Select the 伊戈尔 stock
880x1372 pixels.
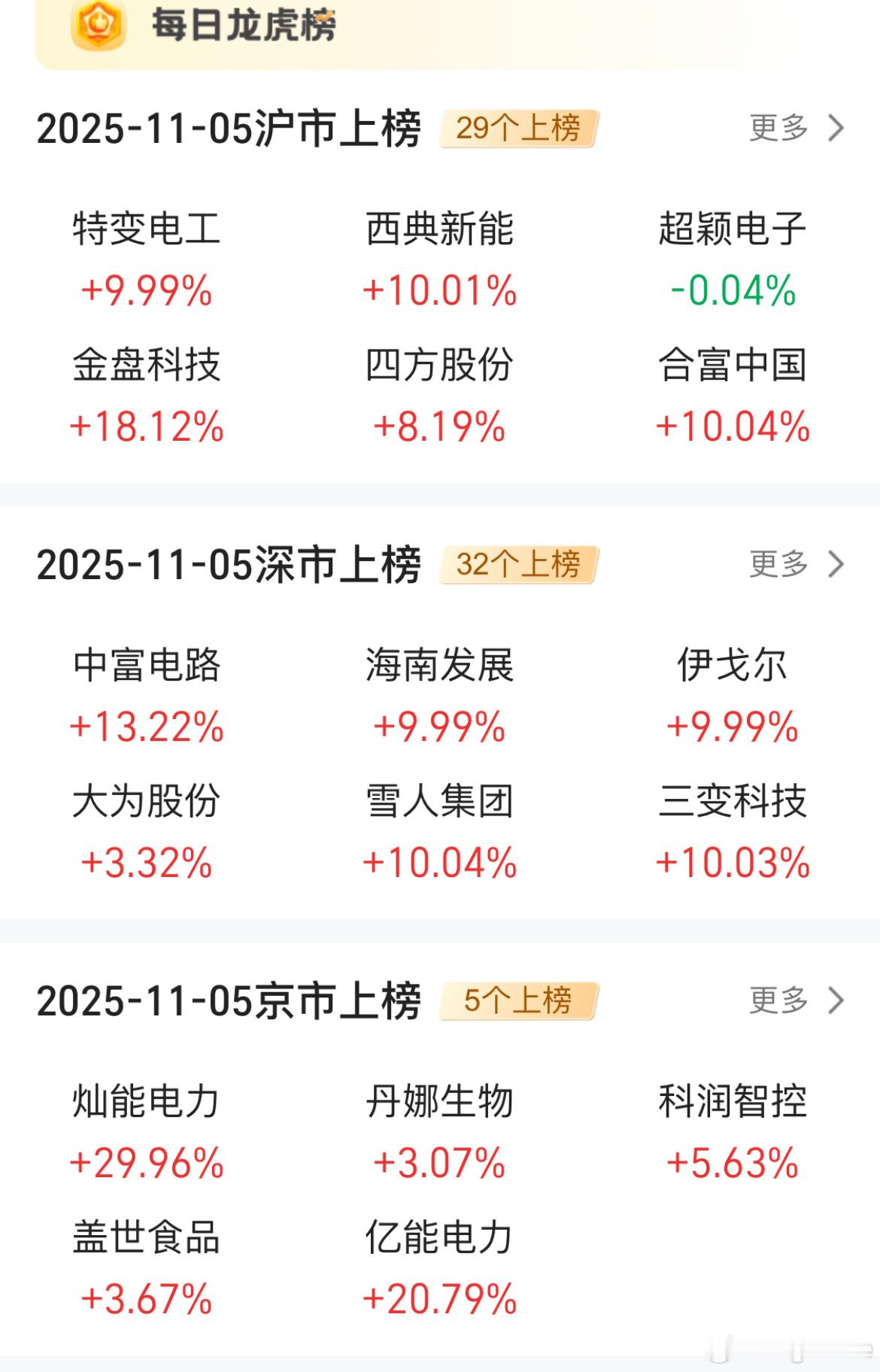[x=733, y=696]
